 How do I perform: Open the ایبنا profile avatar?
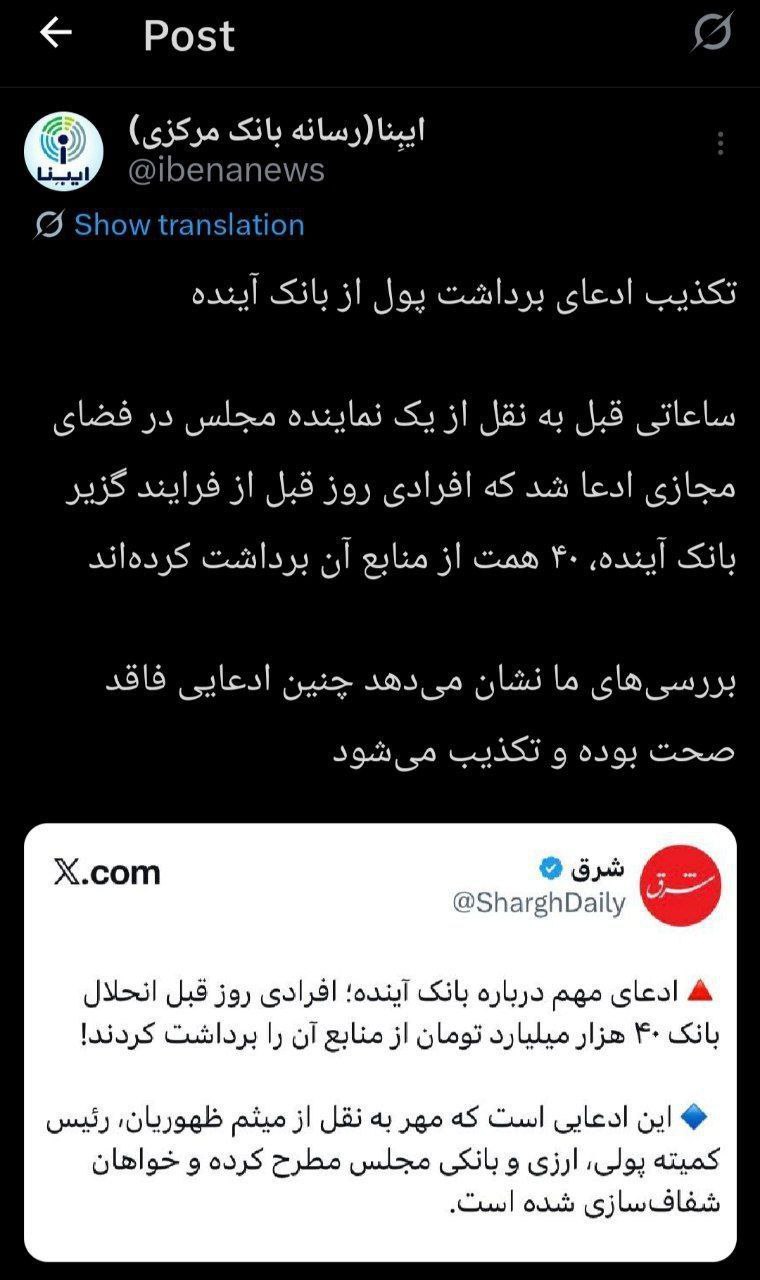point(63,148)
